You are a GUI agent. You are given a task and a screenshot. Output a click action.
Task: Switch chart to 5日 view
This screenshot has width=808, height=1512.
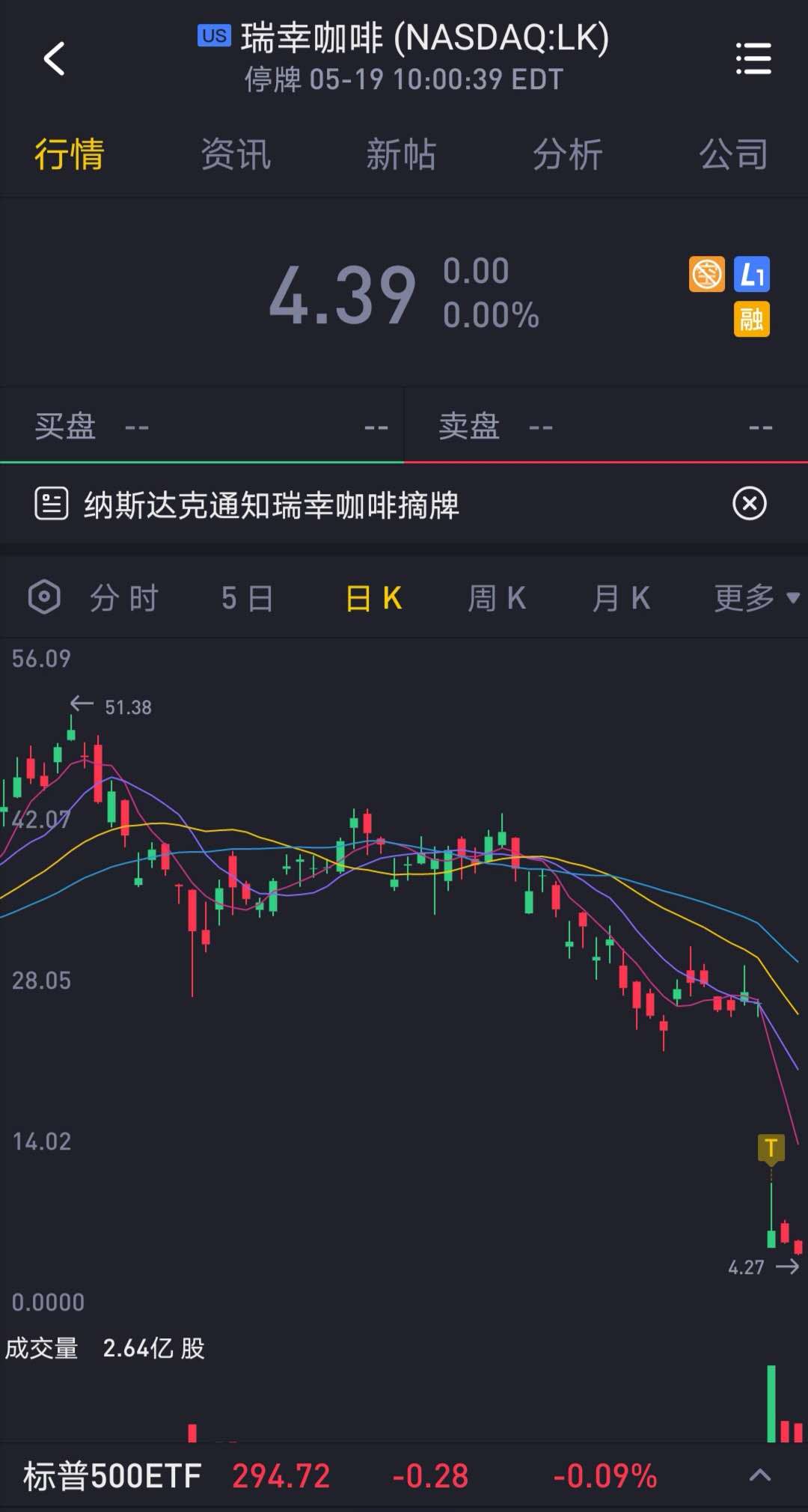click(x=248, y=598)
